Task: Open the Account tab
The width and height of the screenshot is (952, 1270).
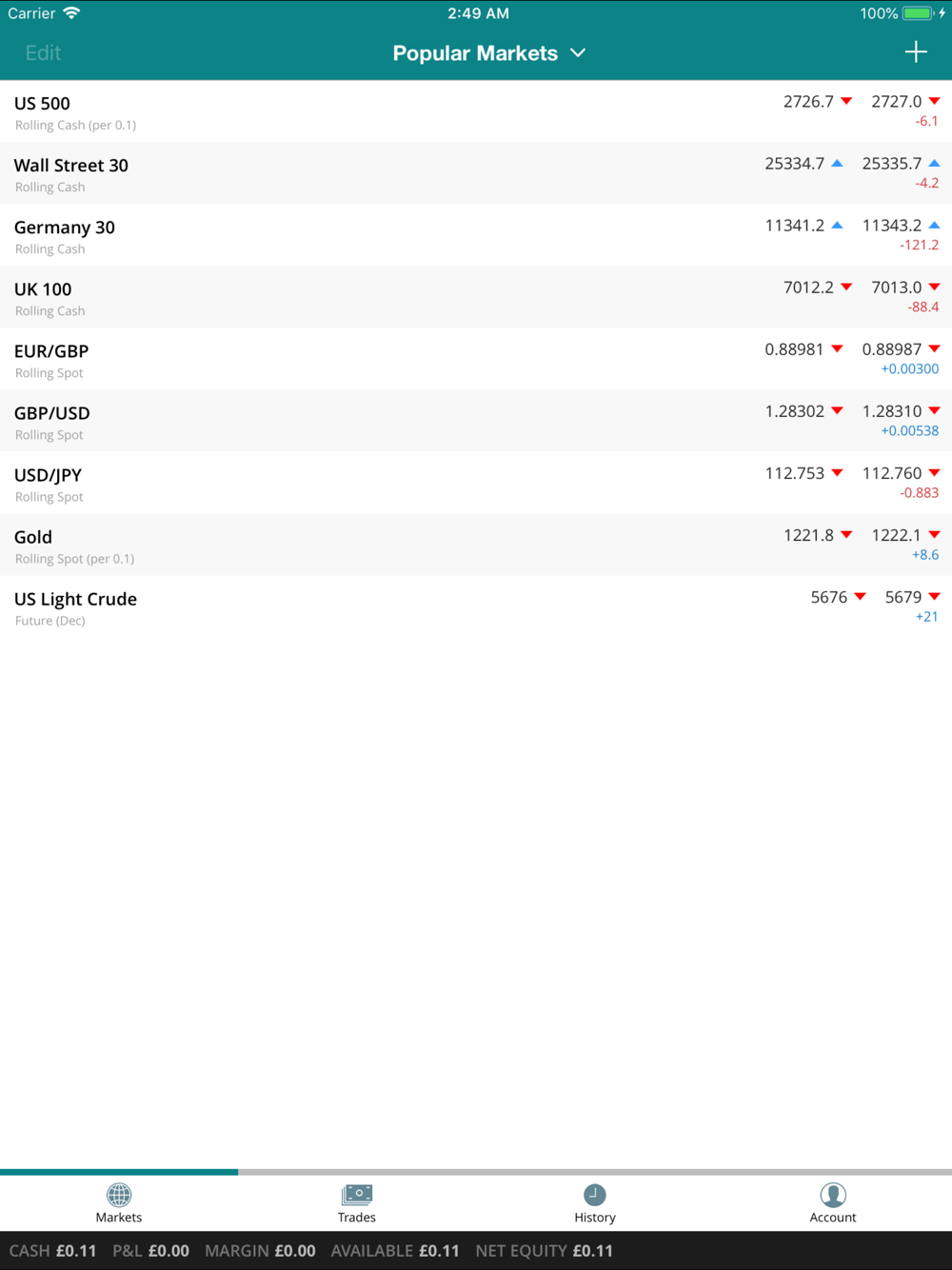Action: pos(833,1203)
